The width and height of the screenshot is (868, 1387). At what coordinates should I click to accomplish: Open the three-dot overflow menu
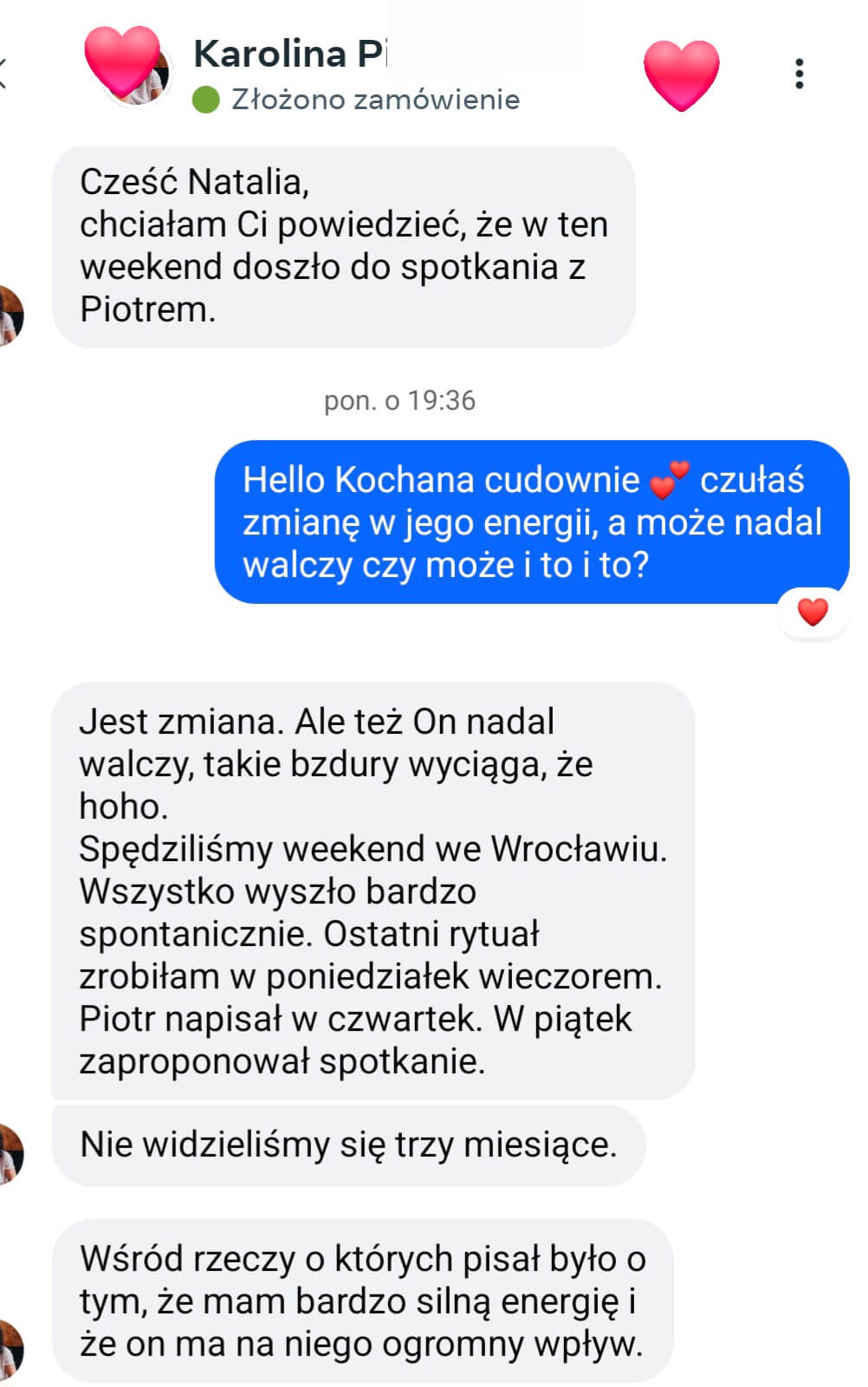click(799, 75)
